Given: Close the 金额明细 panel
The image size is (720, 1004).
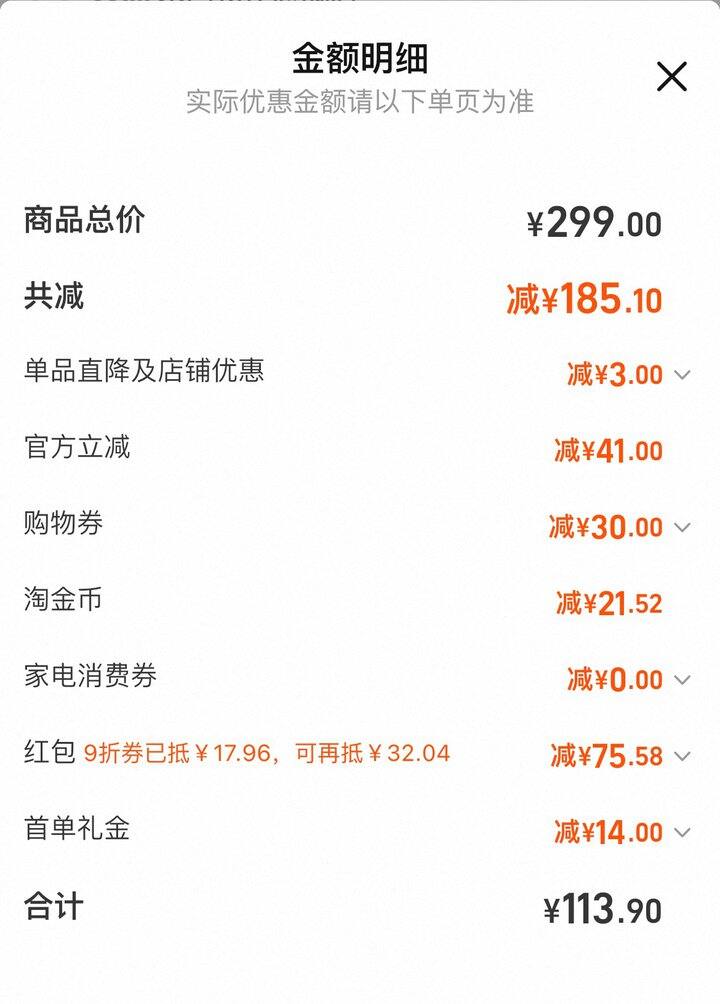Looking at the screenshot, I should pyautogui.click(x=672, y=76).
